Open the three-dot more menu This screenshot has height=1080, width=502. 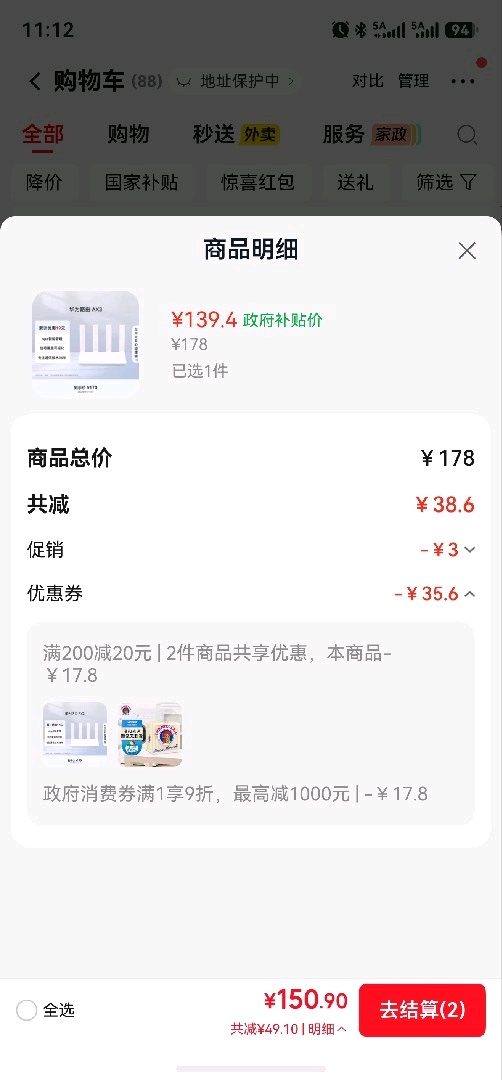point(463,81)
